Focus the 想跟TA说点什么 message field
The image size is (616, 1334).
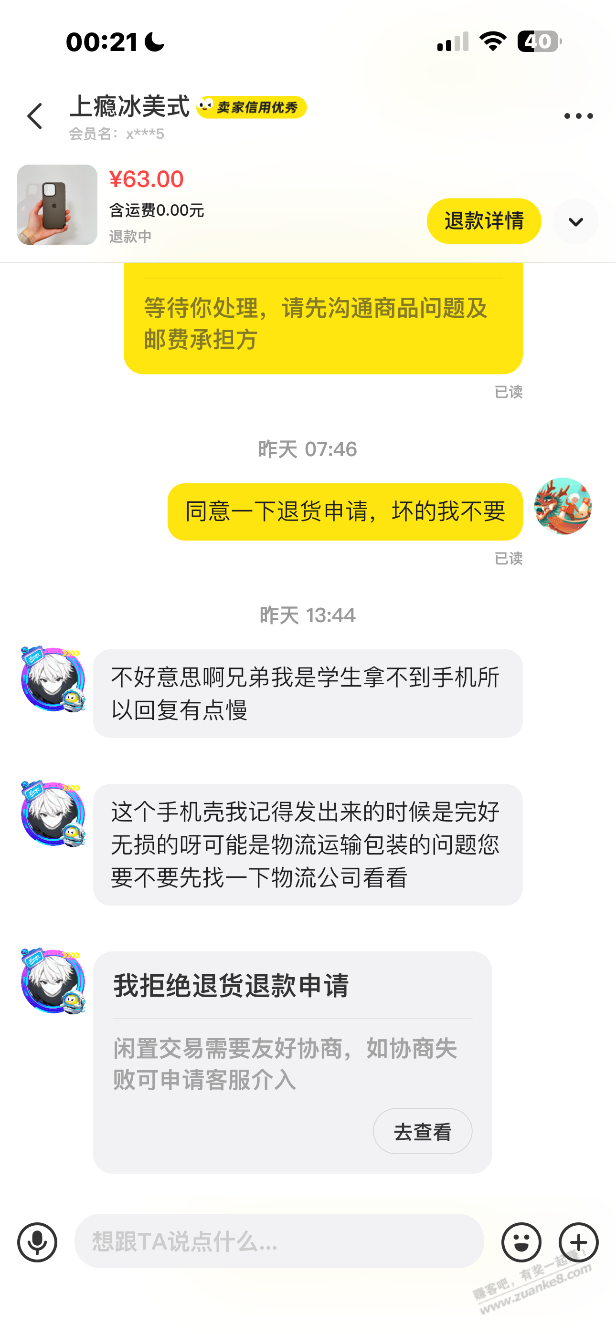[279, 1242]
